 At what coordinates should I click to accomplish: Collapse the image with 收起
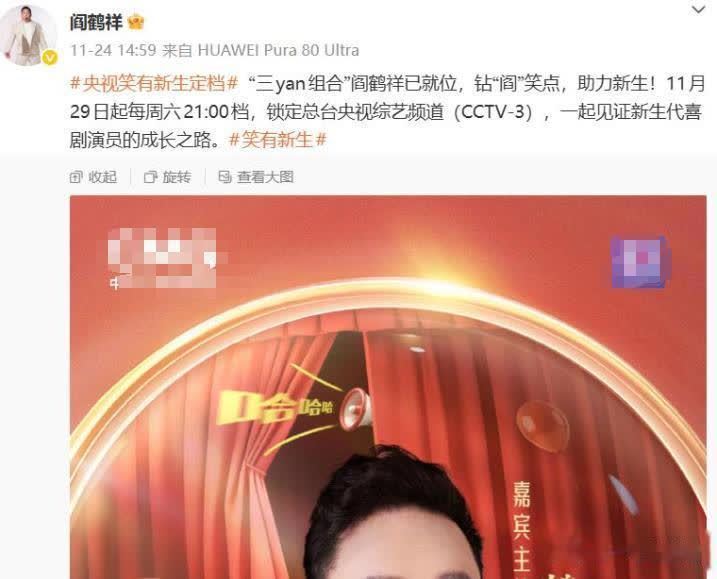tap(93, 177)
